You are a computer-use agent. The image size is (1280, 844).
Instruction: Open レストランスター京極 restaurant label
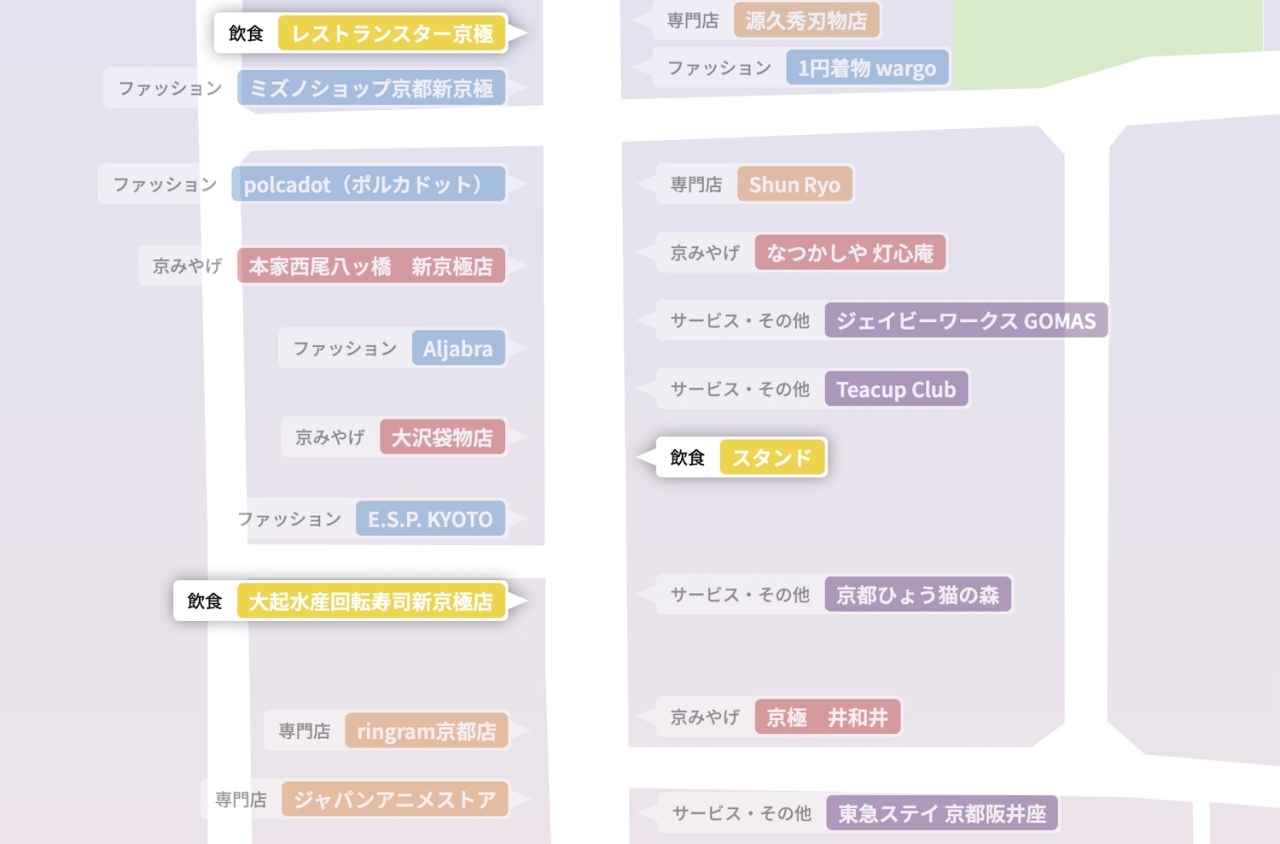[391, 34]
